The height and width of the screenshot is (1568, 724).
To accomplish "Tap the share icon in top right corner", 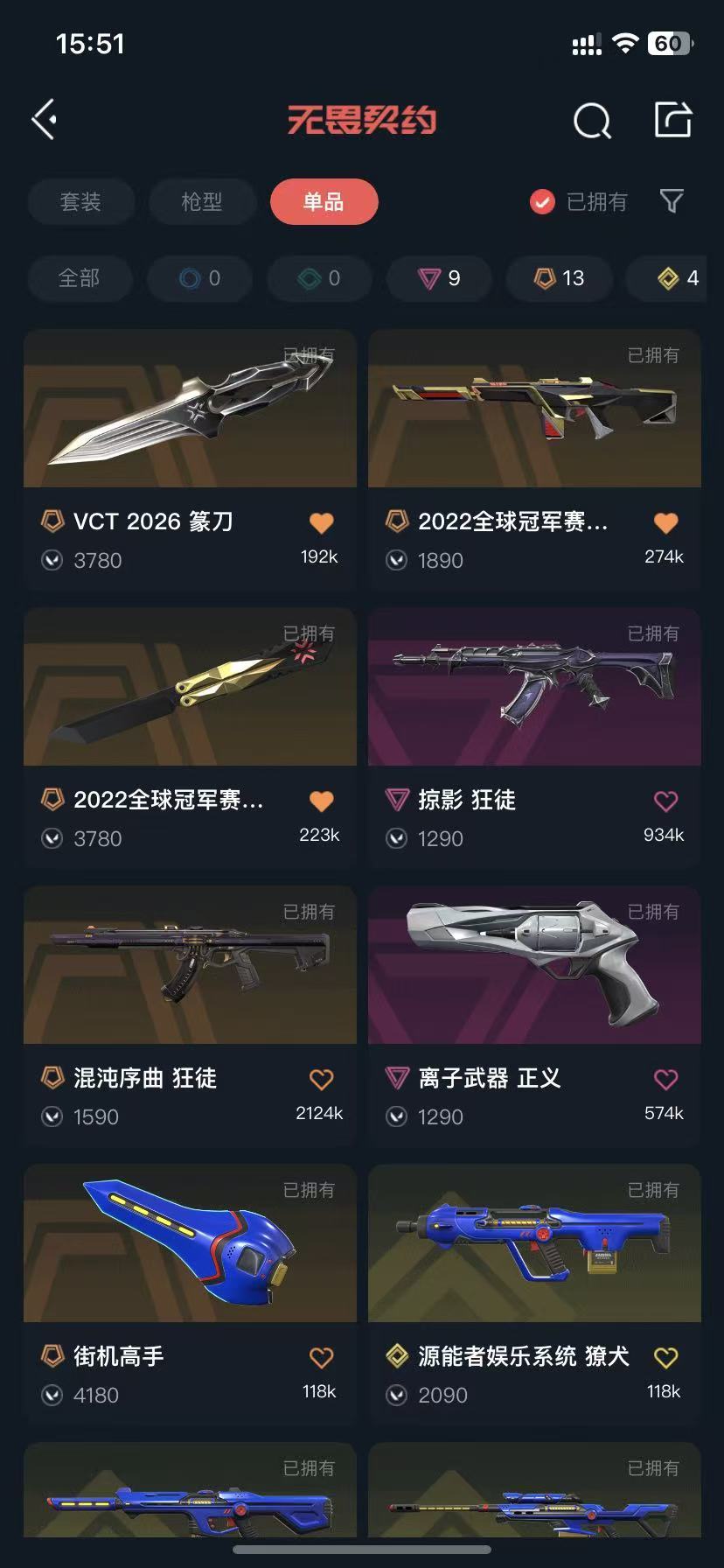I will pos(672,121).
